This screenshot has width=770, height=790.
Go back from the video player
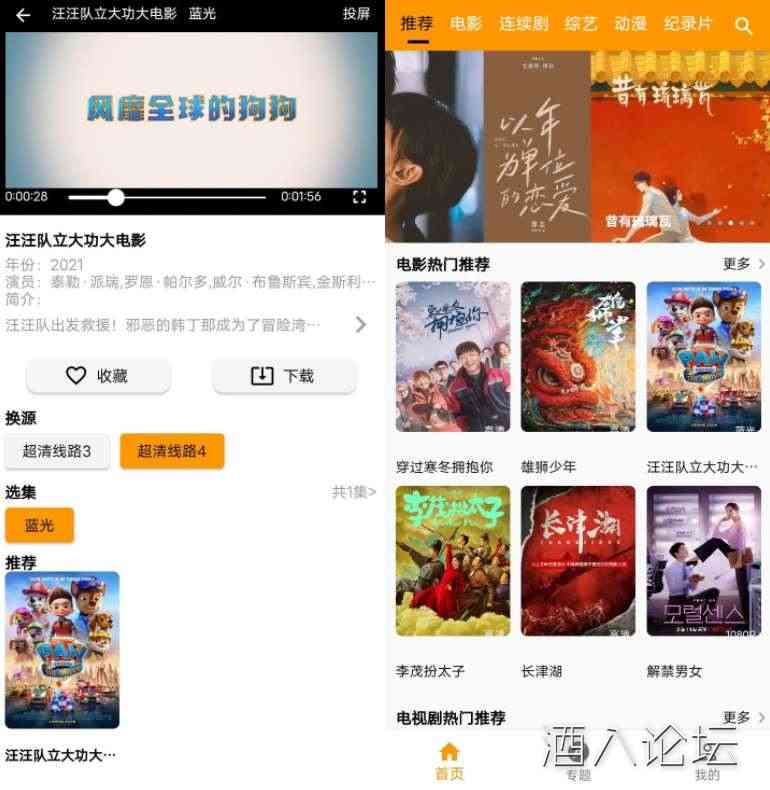pyautogui.click(x=23, y=15)
